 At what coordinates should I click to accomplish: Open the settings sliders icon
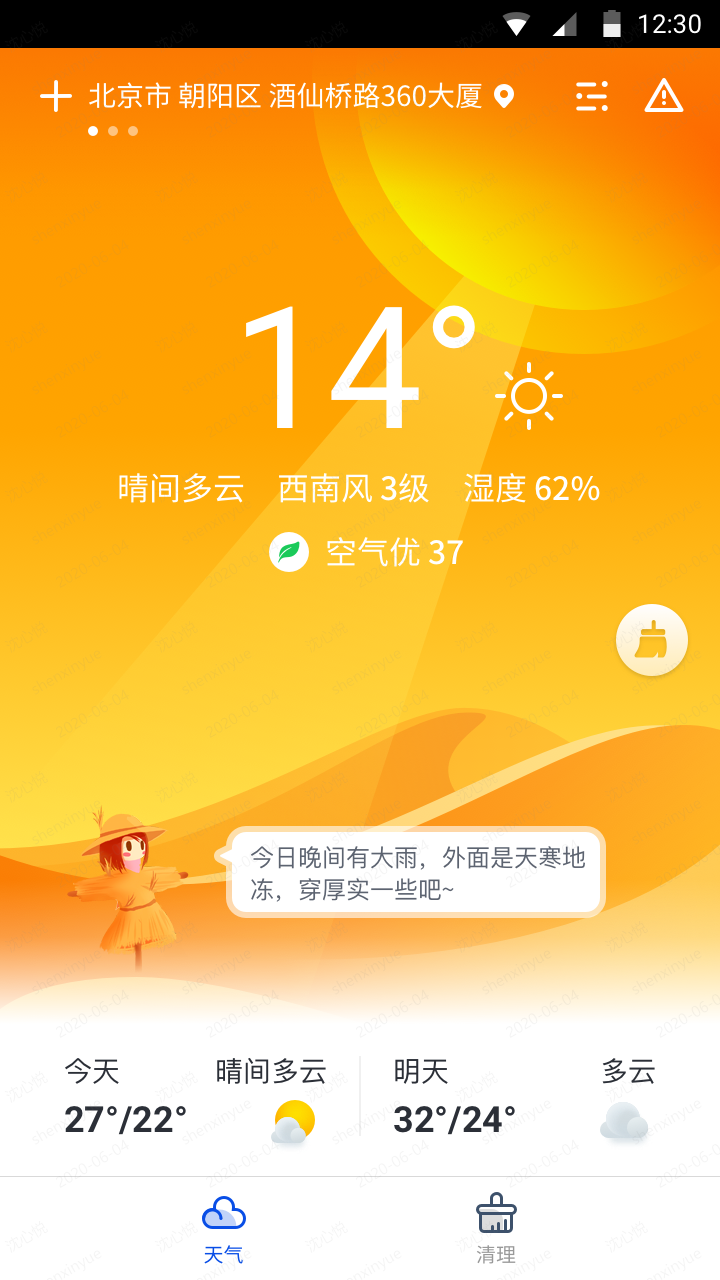592,97
